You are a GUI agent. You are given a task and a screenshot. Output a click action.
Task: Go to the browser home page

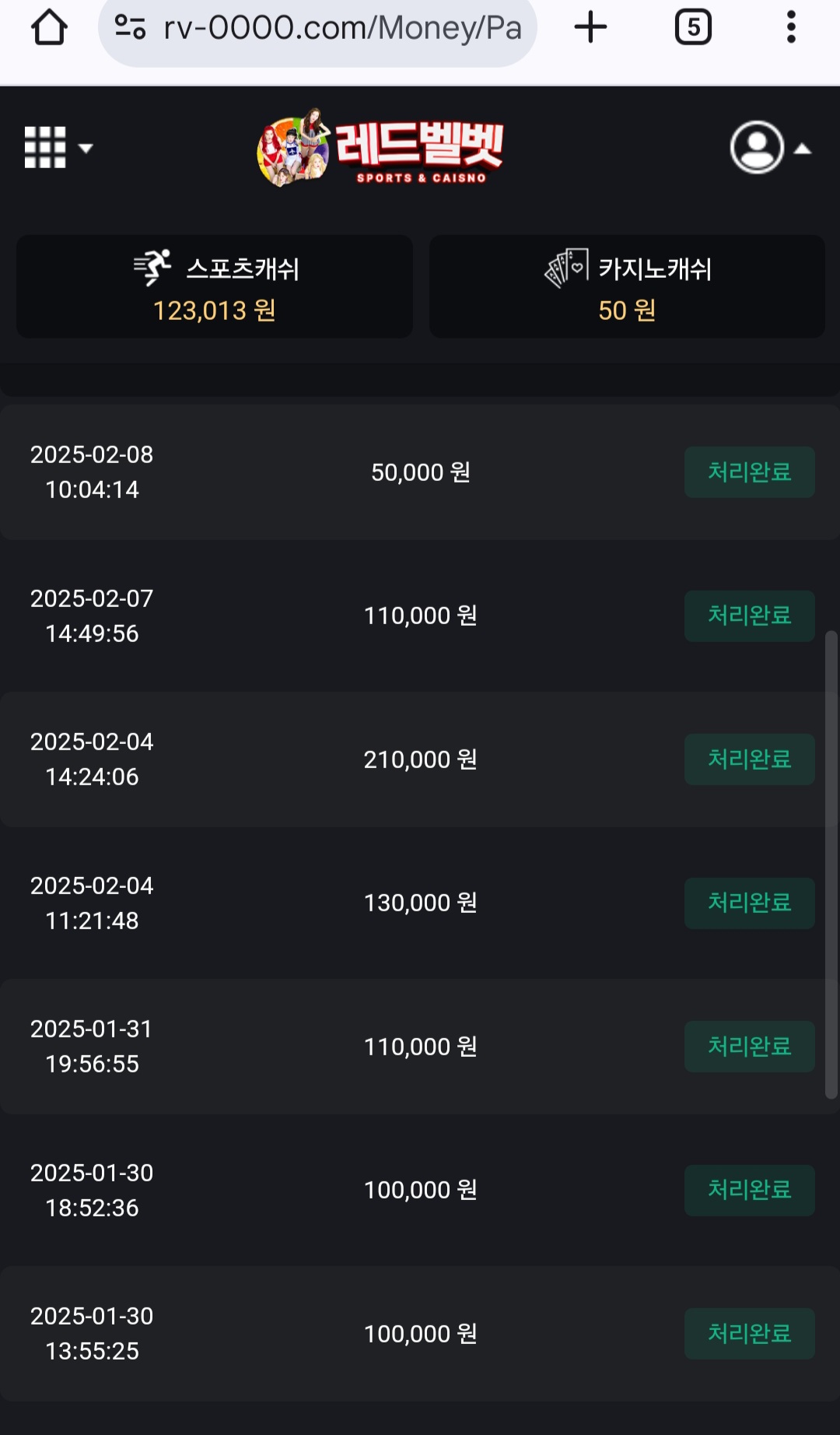click(x=49, y=27)
